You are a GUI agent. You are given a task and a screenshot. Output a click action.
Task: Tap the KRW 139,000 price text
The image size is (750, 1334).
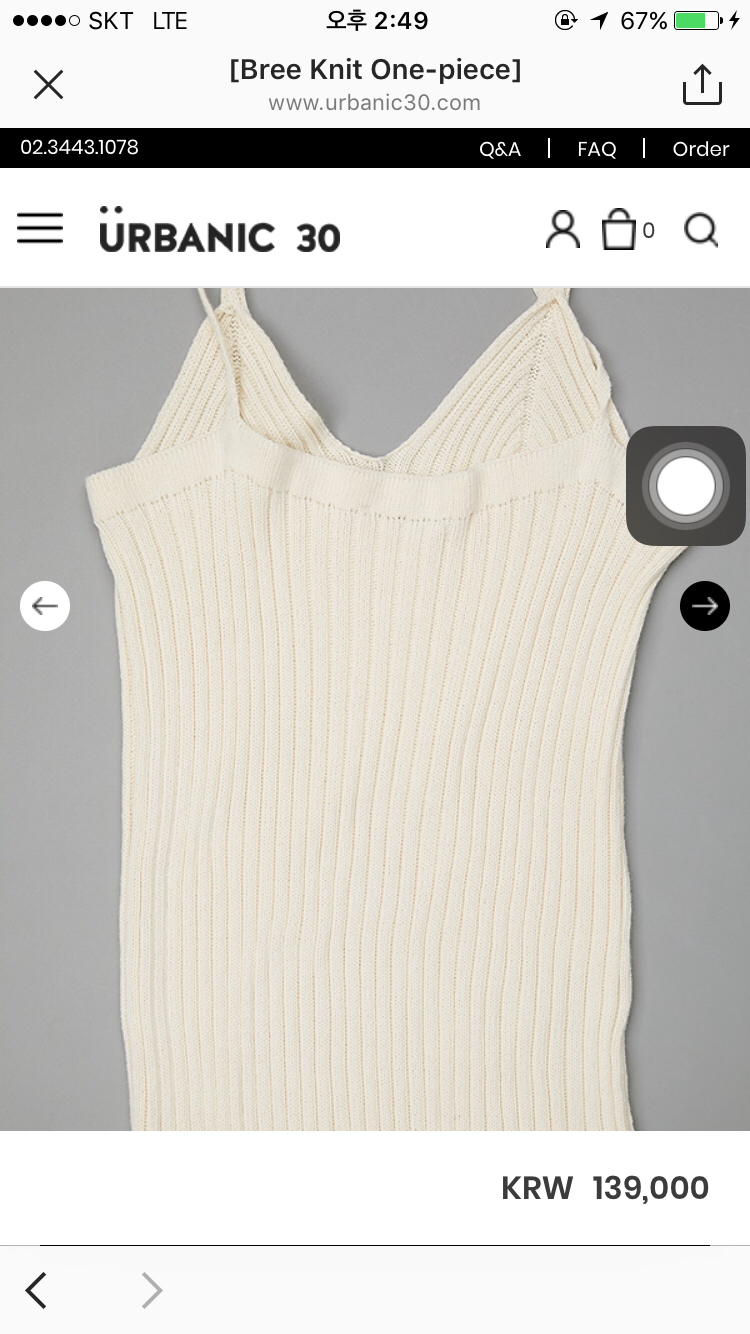coord(604,1188)
